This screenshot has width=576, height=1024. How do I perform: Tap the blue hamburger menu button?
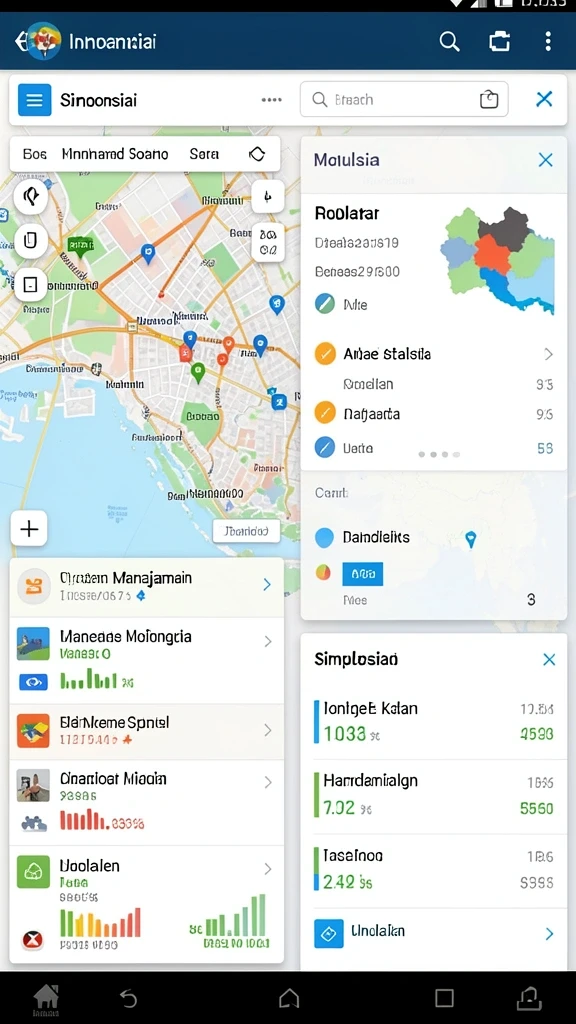tap(35, 100)
